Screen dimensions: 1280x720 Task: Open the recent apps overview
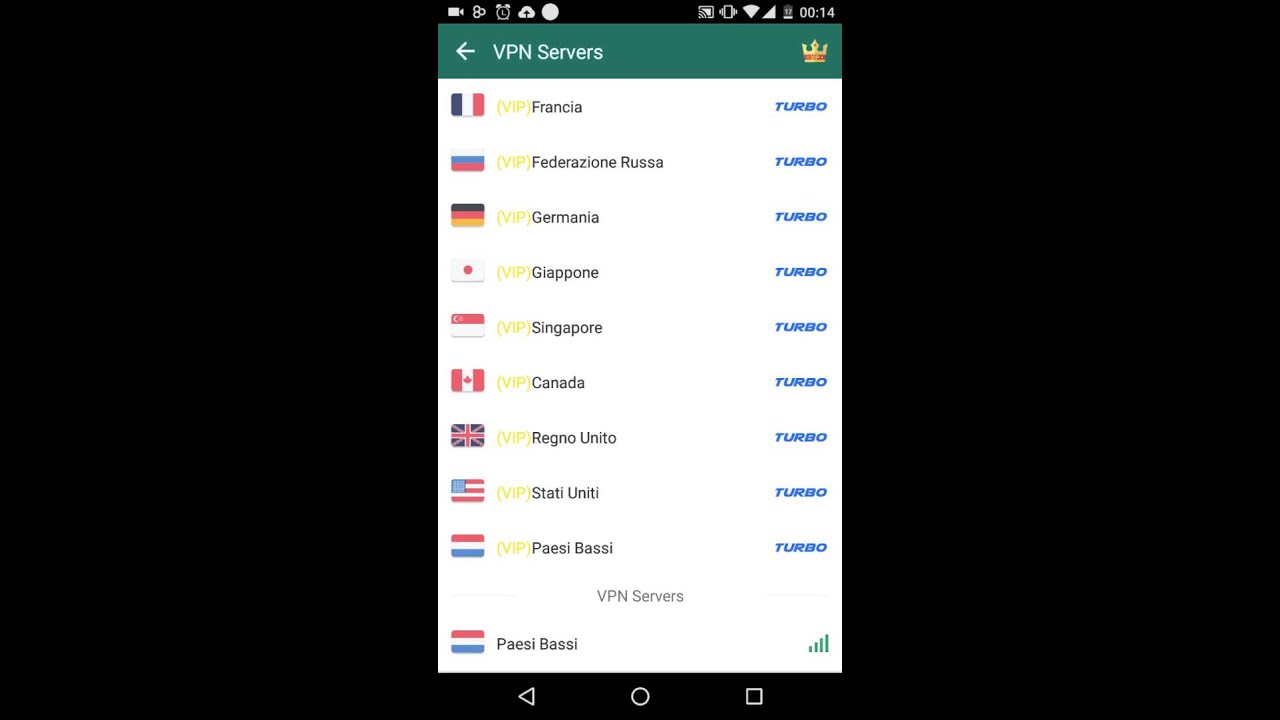tap(754, 696)
